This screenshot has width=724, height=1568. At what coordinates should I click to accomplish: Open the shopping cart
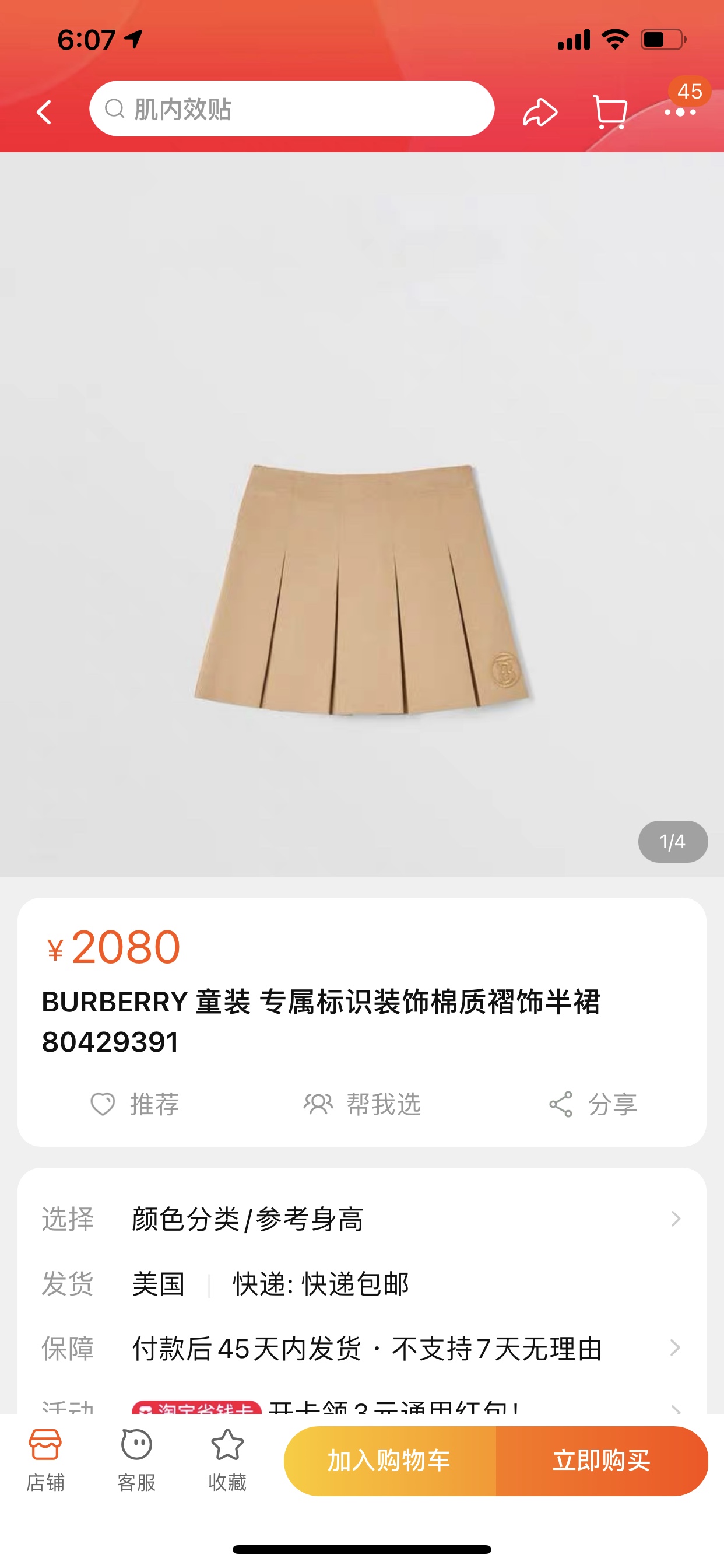pos(610,112)
